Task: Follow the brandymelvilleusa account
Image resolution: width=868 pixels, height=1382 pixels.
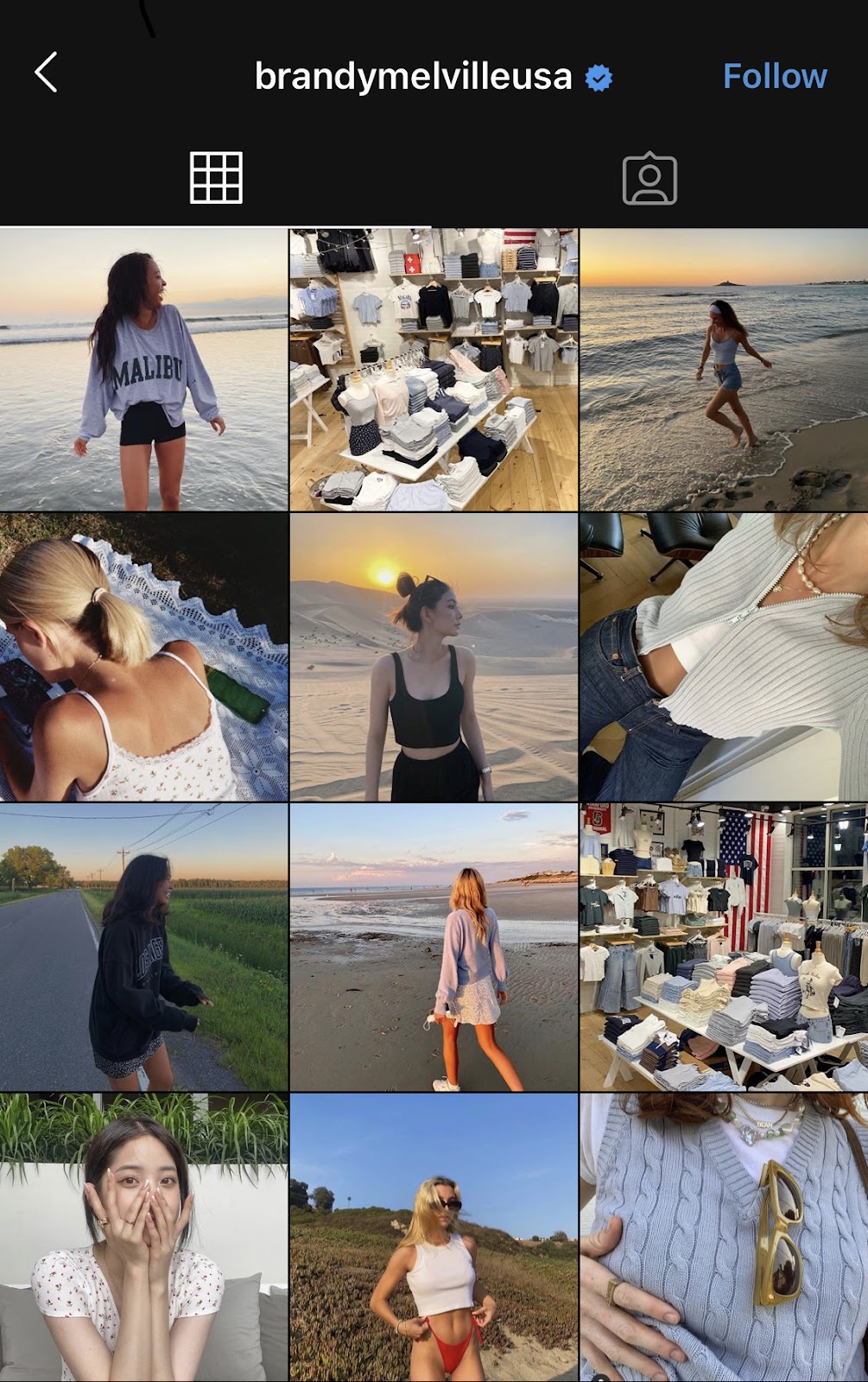Action: point(774,77)
